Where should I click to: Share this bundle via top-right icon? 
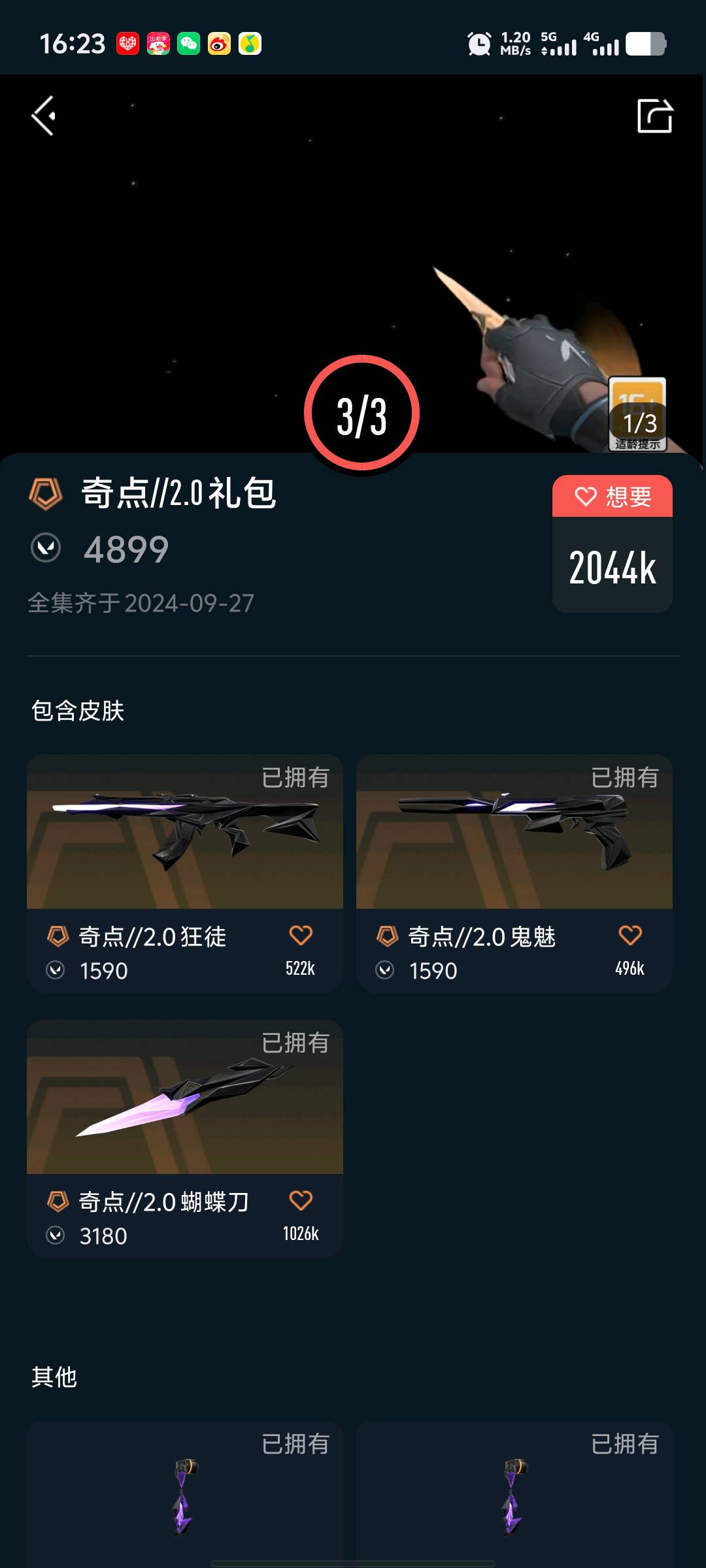click(x=655, y=116)
